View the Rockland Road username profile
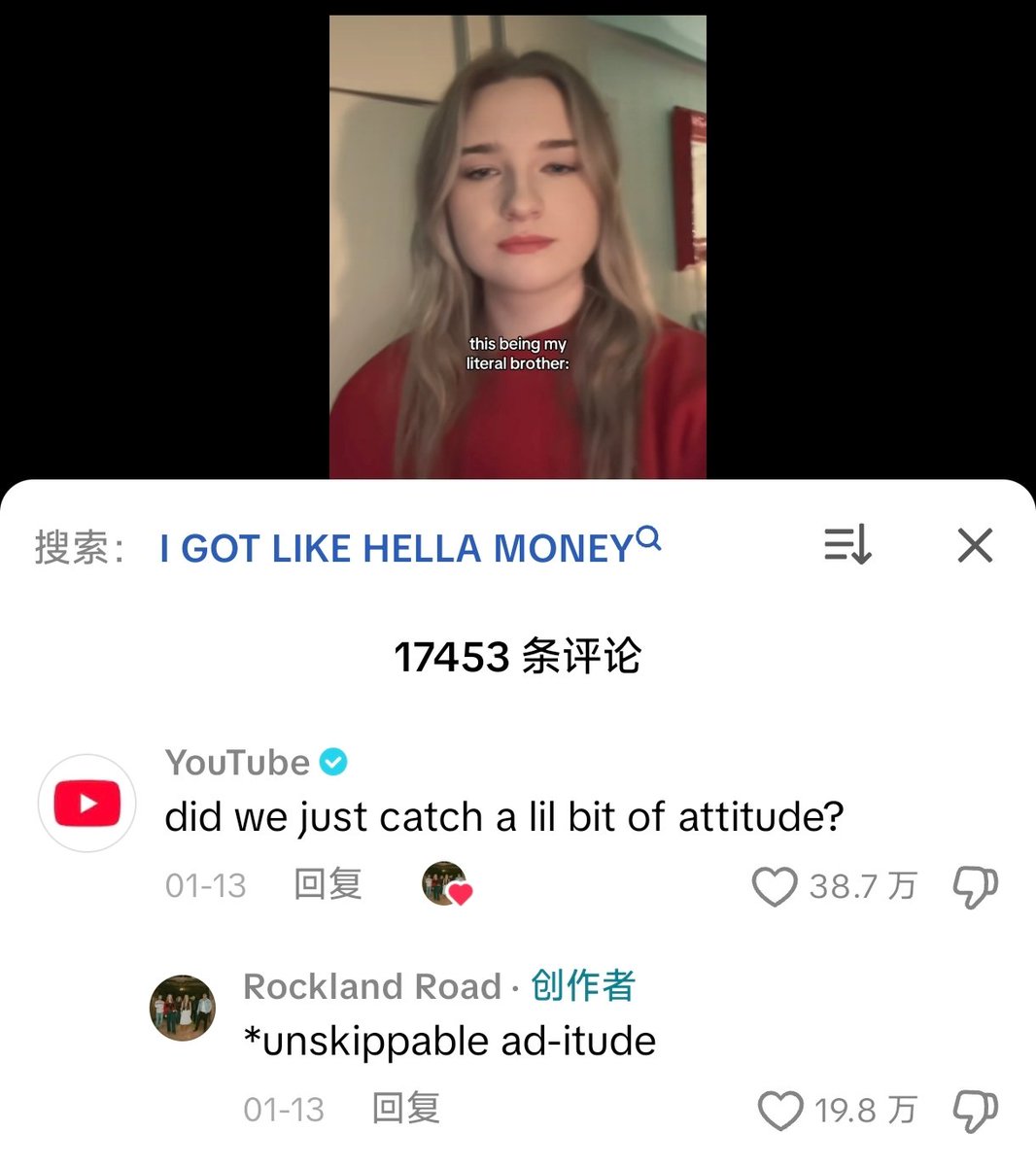Screen dimensions: 1036x1166 pyautogui.click(x=372, y=986)
